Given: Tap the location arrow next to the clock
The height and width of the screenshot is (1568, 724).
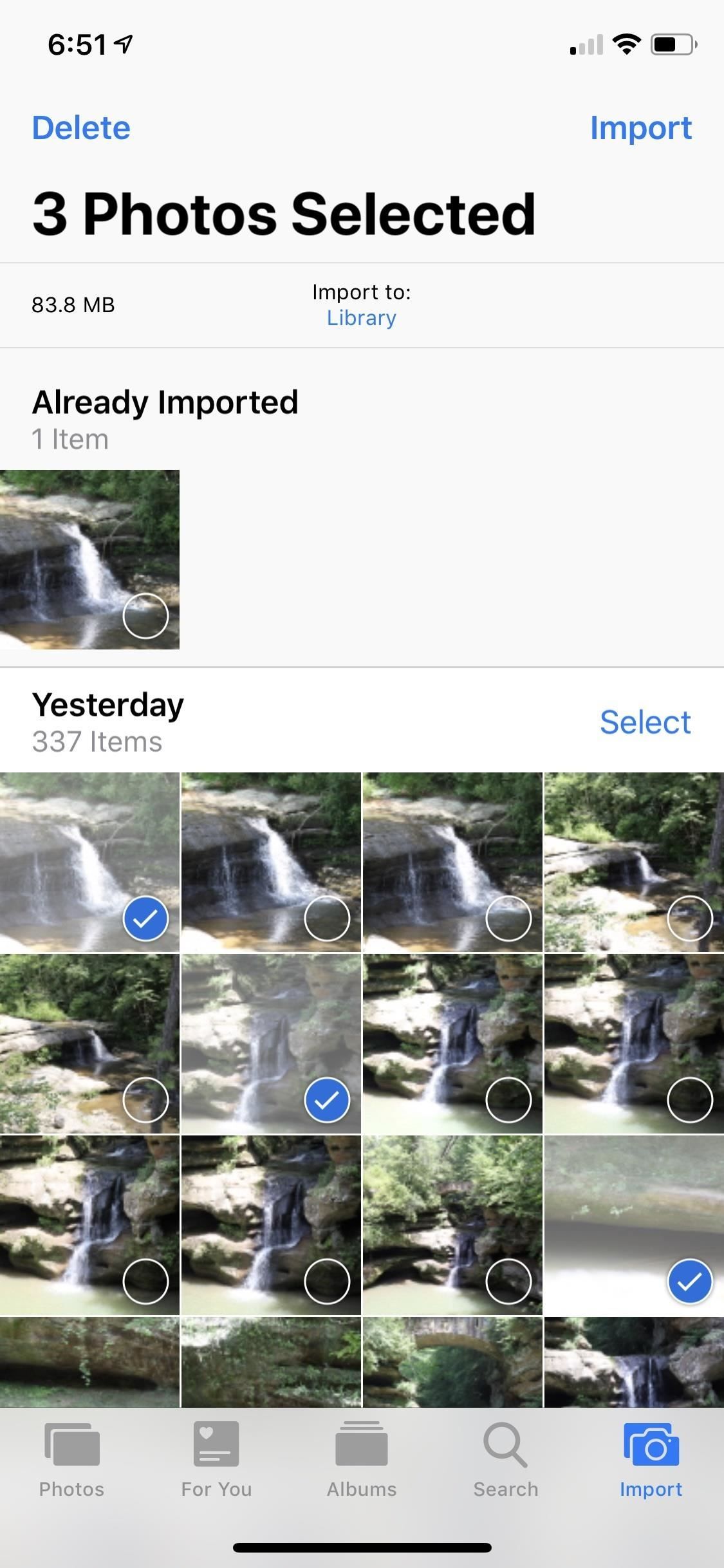Looking at the screenshot, I should tap(122, 41).
